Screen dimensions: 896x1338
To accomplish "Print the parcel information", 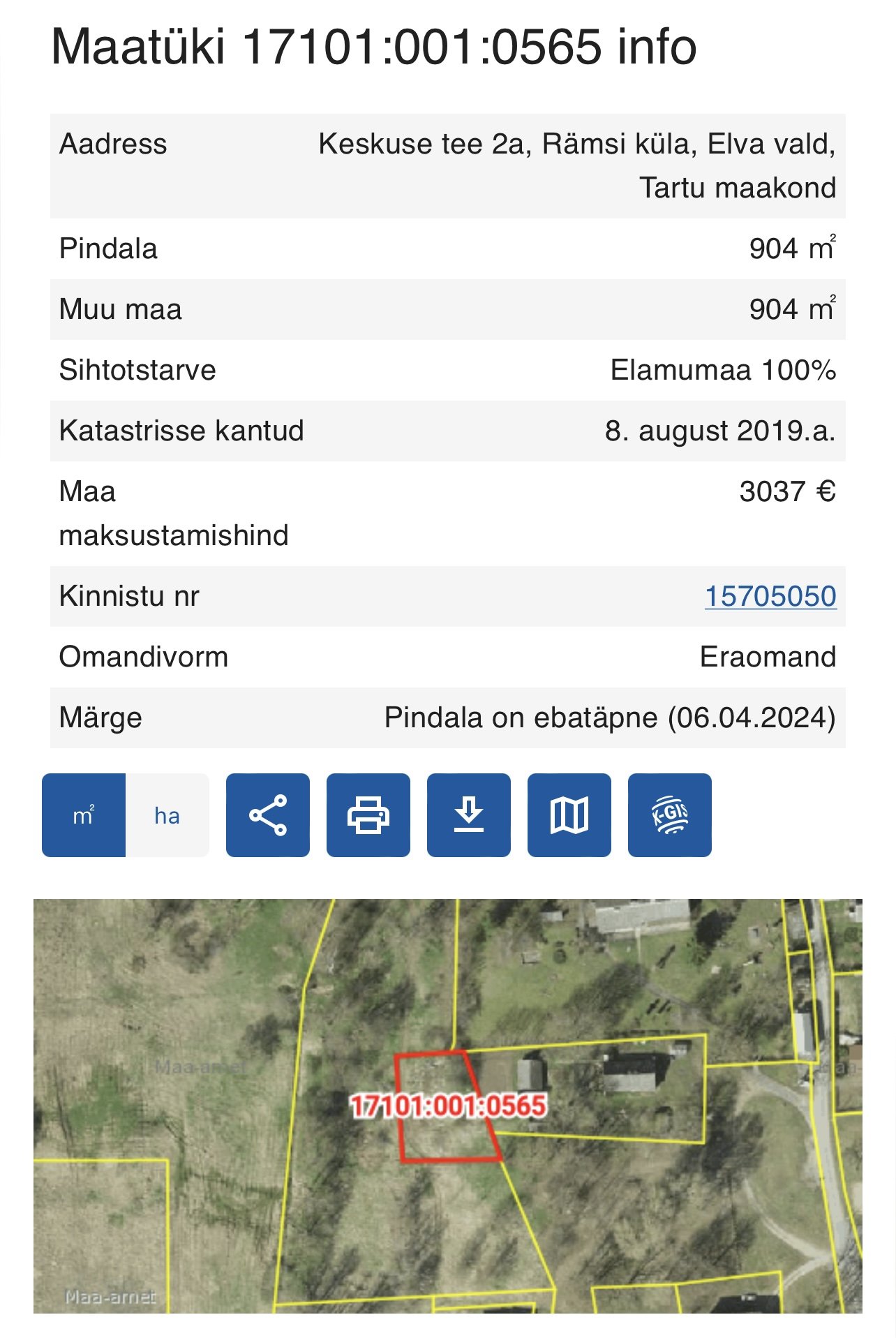I will (x=368, y=815).
